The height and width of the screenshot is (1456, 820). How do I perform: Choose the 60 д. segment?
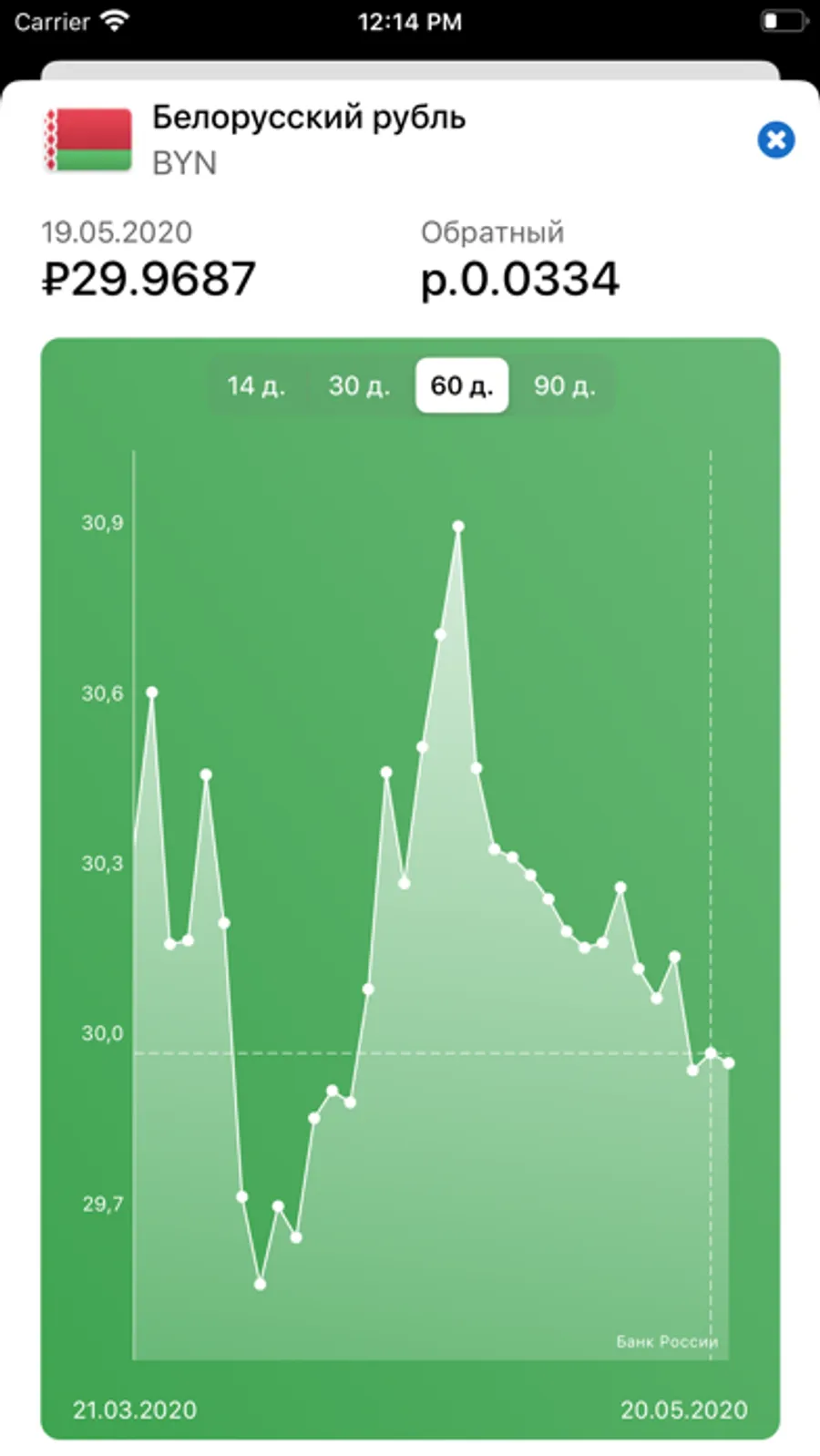point(462,385)
